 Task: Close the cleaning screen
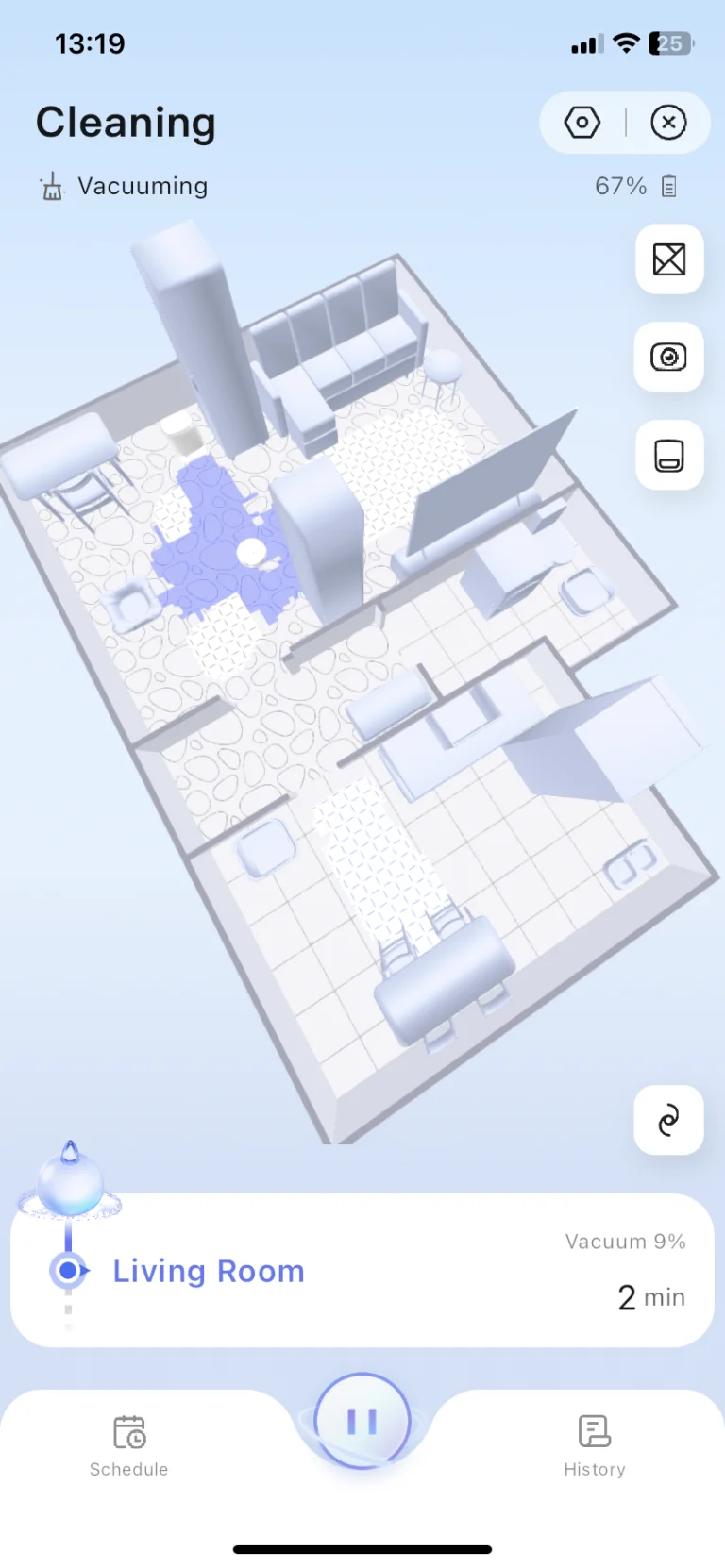[x=668, y=123]
